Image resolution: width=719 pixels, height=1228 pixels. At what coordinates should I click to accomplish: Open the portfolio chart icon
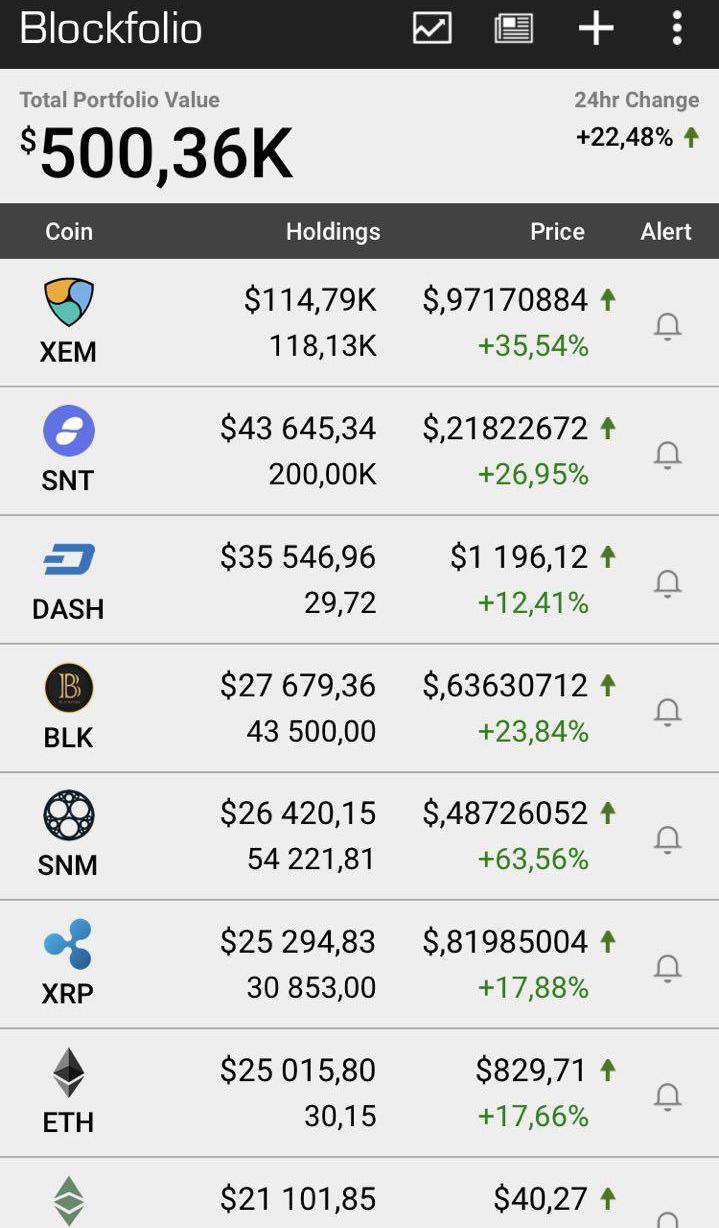tap(432, 28)
